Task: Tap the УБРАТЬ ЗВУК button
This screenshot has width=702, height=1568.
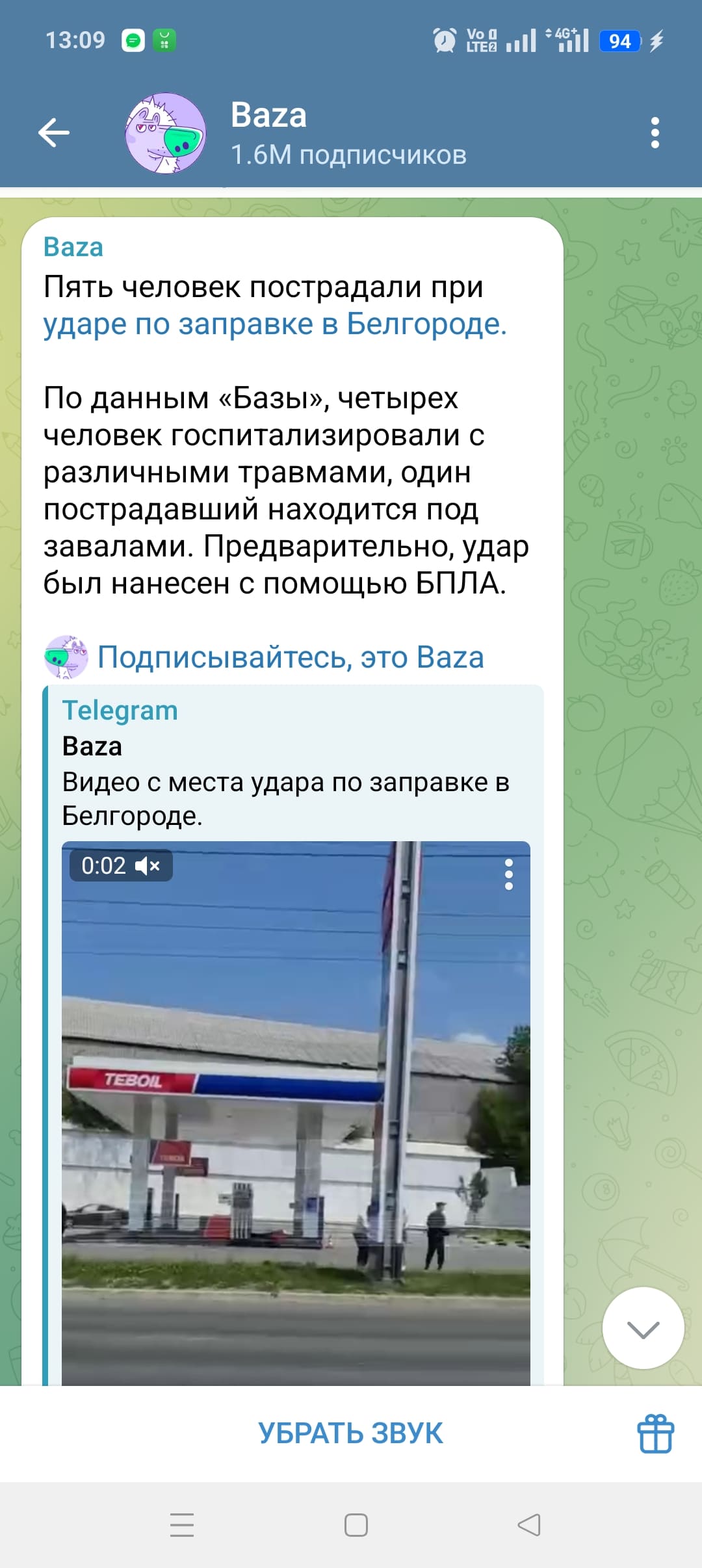Action: pyautogui.click(x=350, y=1433)
